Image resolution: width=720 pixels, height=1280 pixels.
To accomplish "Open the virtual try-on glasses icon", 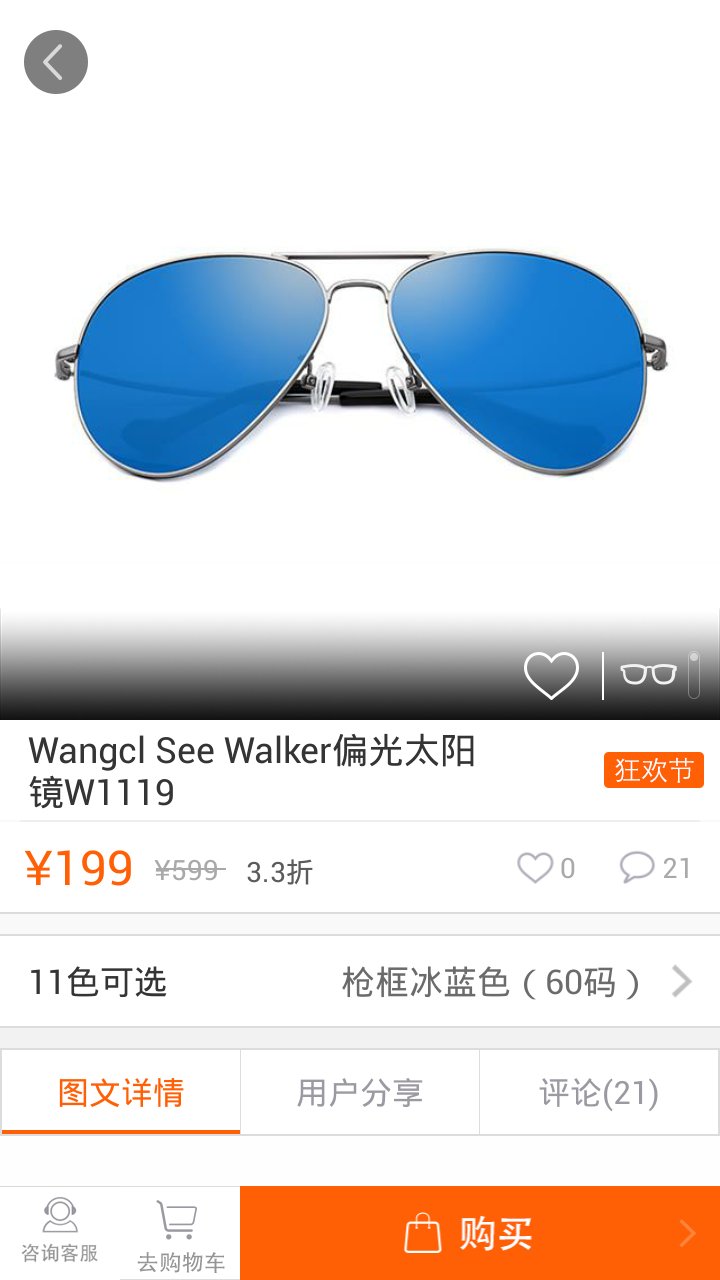I will tap(648, 675).
